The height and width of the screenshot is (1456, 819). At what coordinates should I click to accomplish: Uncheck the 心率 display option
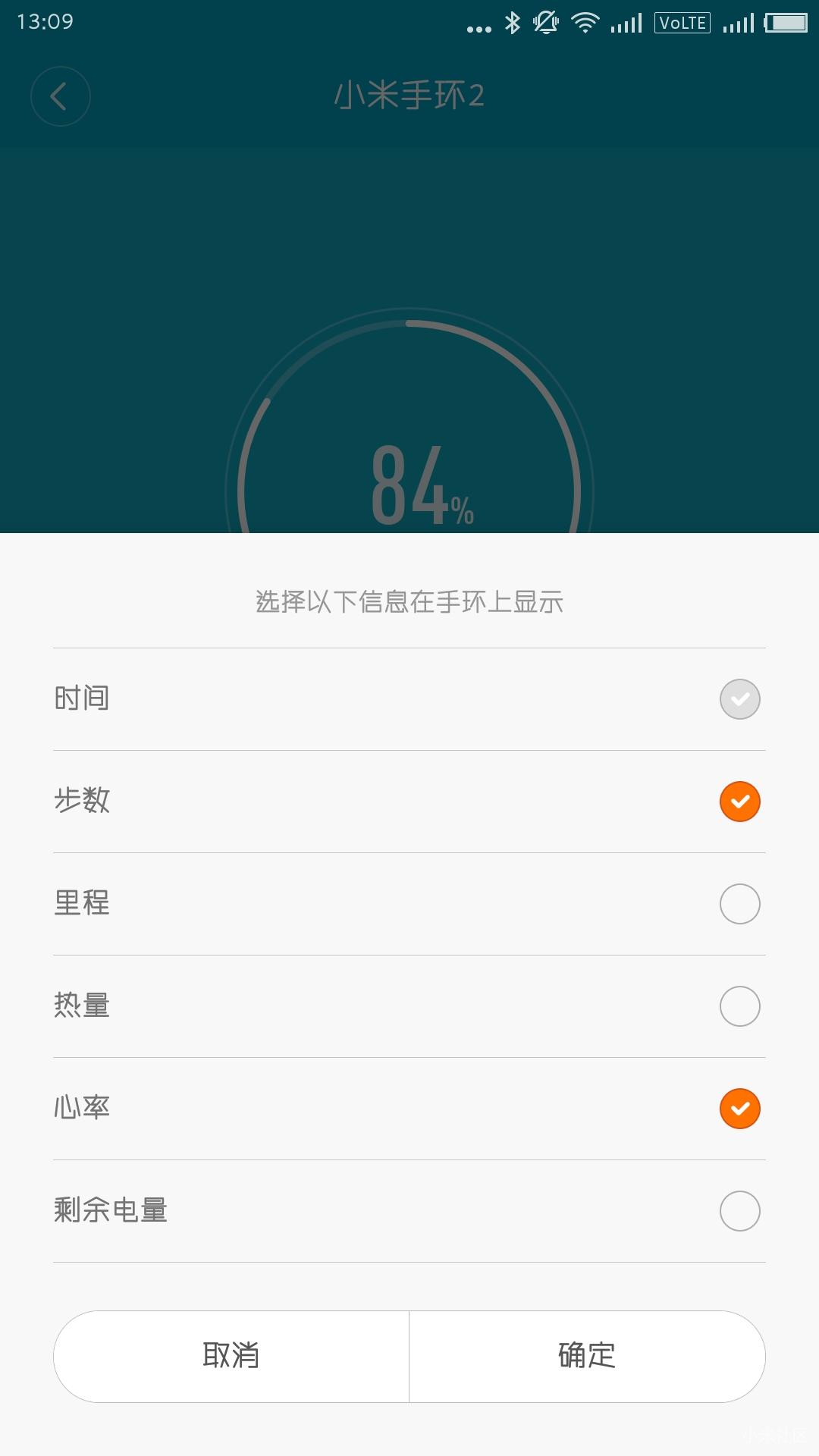739,1108
